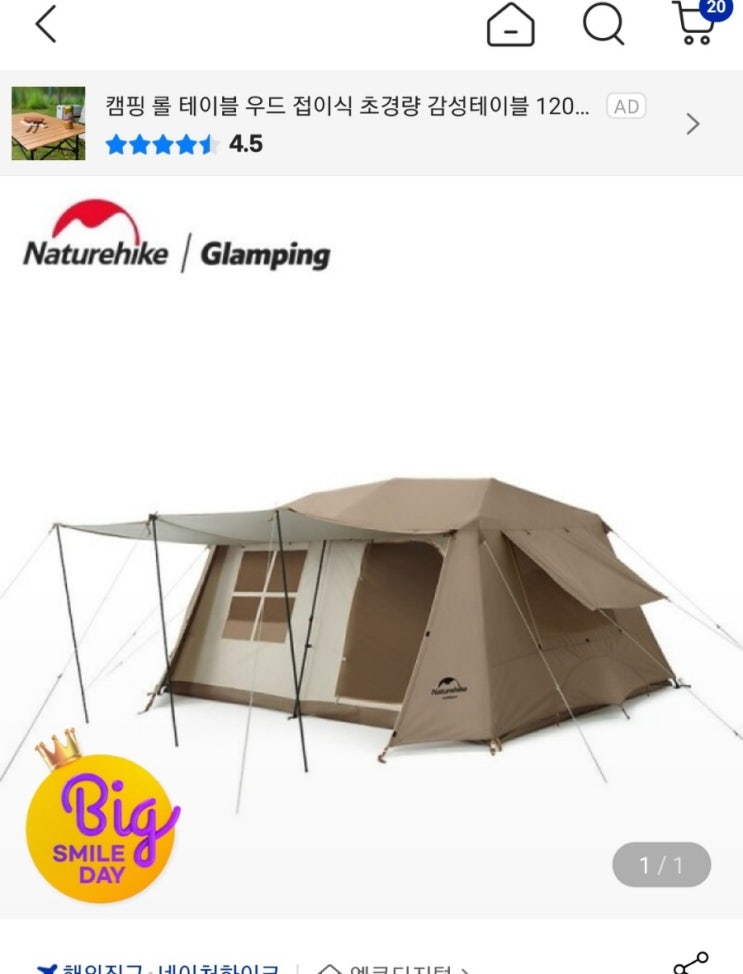The height and width of the screenshot is (974, 743).
Task: Go back with the top-left arrow
Action: 46,24
